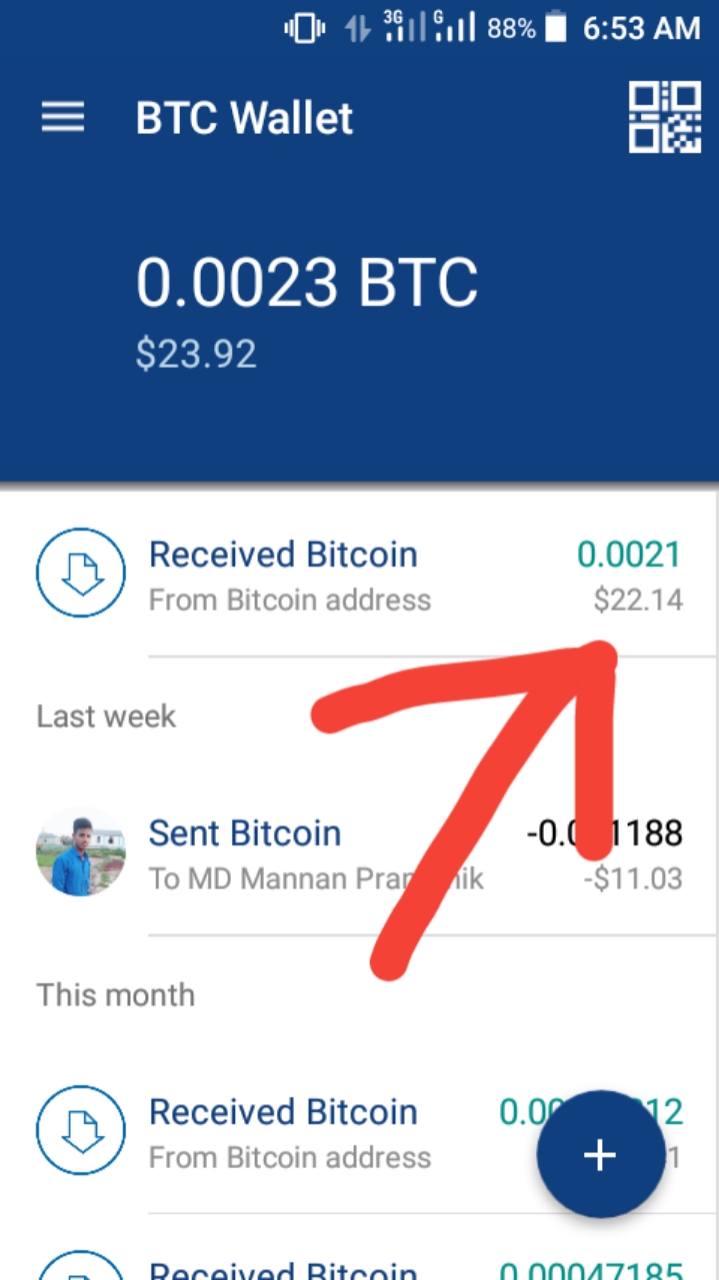Open the QR code scanner icon
The image size is (719, 1280).
point(664,118)
